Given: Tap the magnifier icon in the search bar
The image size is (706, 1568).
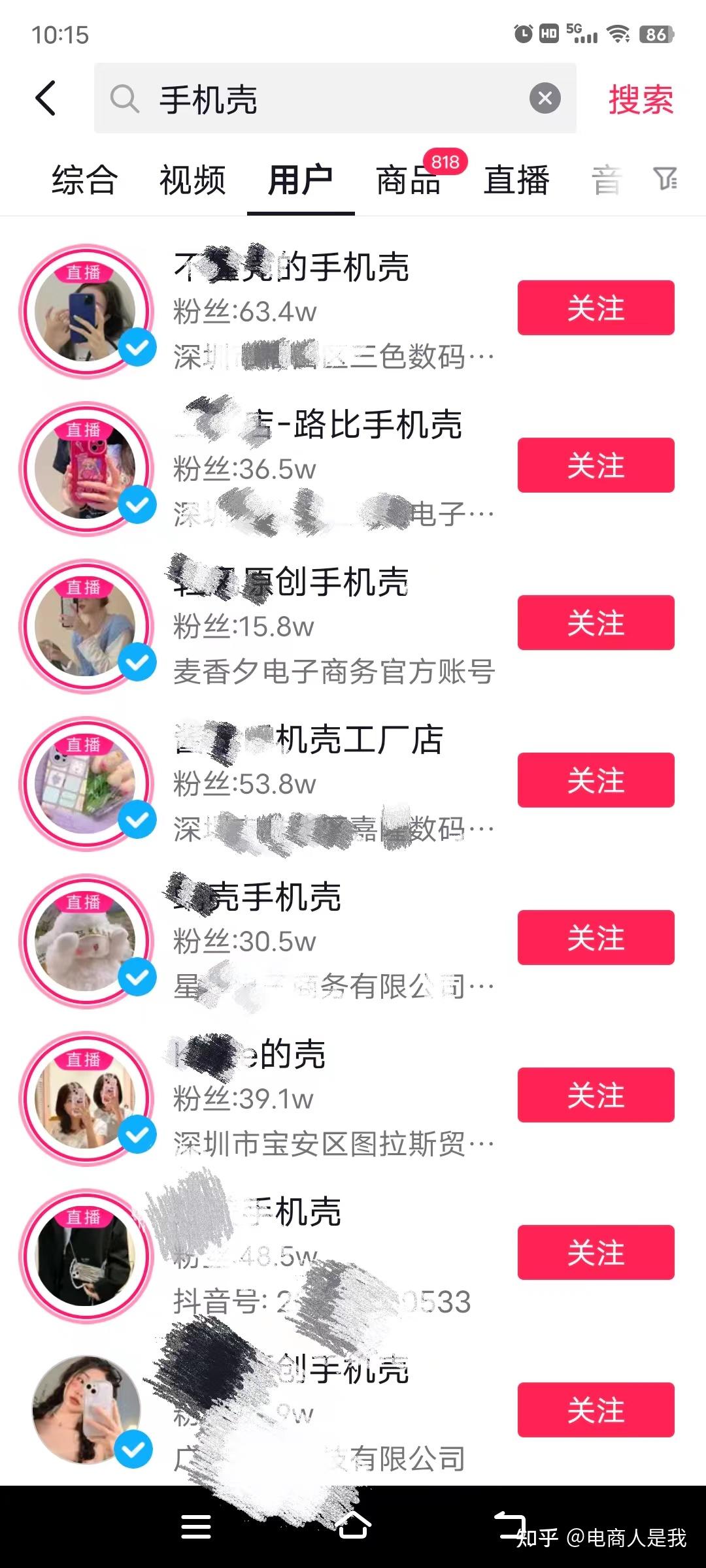Looking at the screenshot, I should click(124, 99).
